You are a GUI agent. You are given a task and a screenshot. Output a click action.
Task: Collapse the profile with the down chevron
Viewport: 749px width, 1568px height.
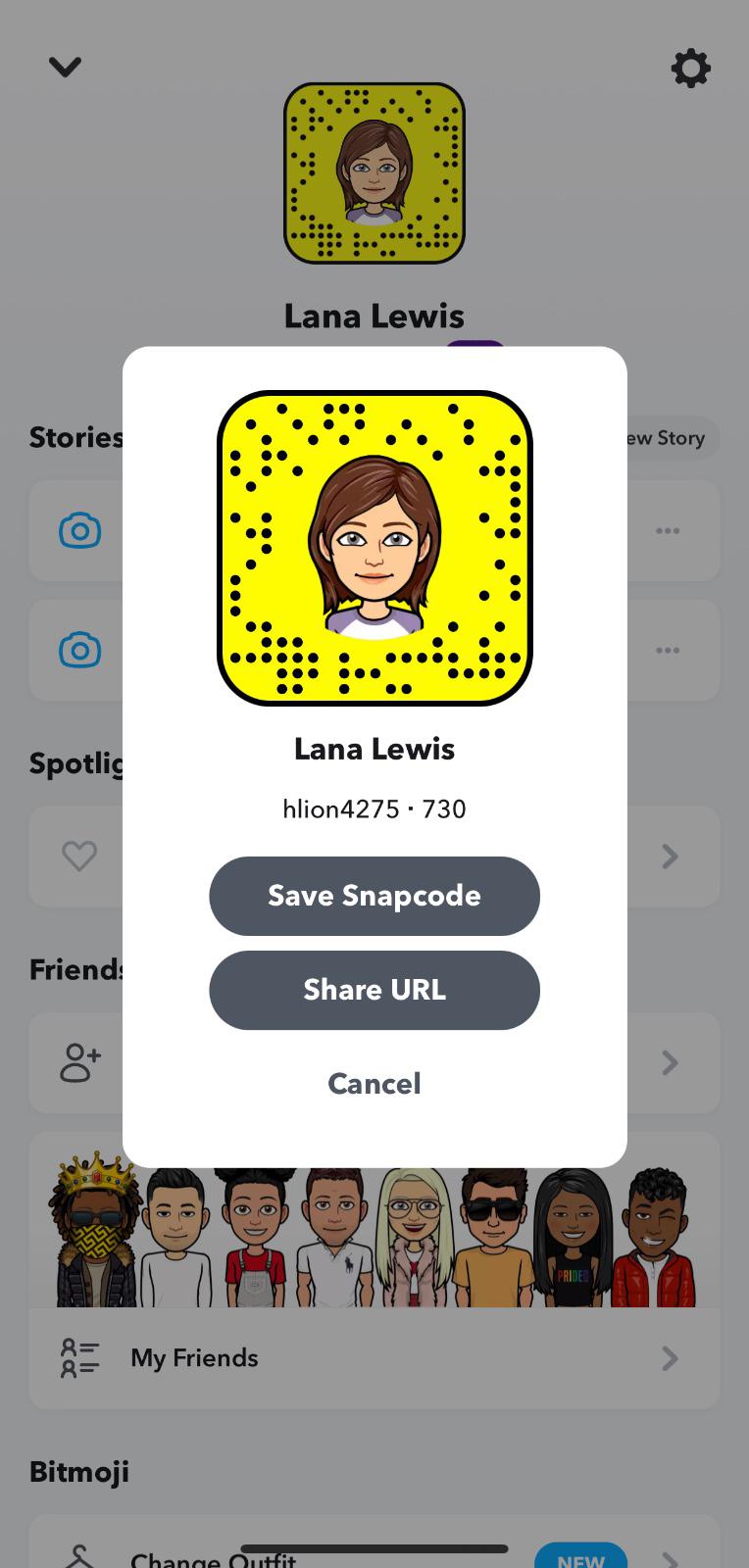click(65, 67)
